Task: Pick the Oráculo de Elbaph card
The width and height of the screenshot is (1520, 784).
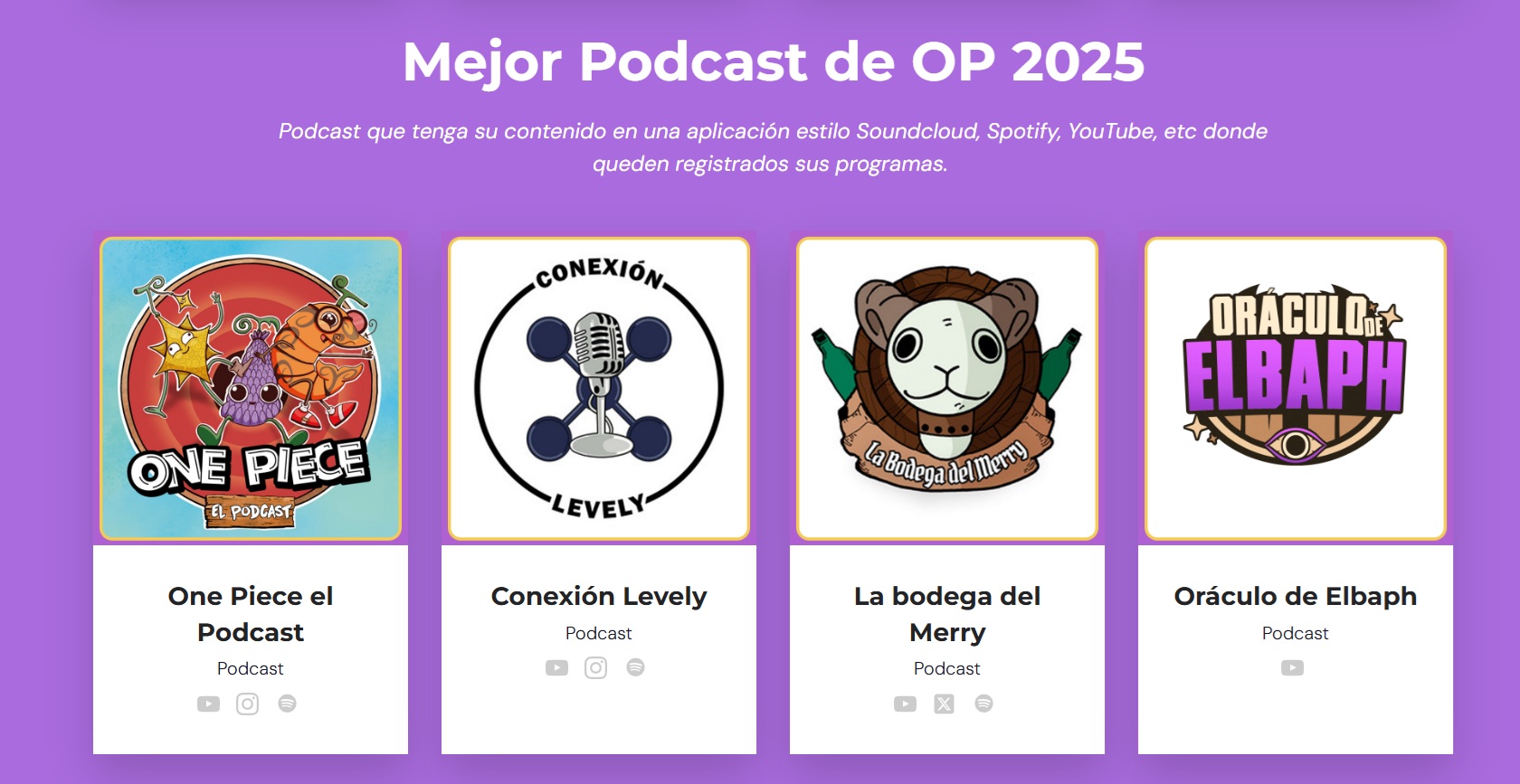Action: coord(1296,389)
